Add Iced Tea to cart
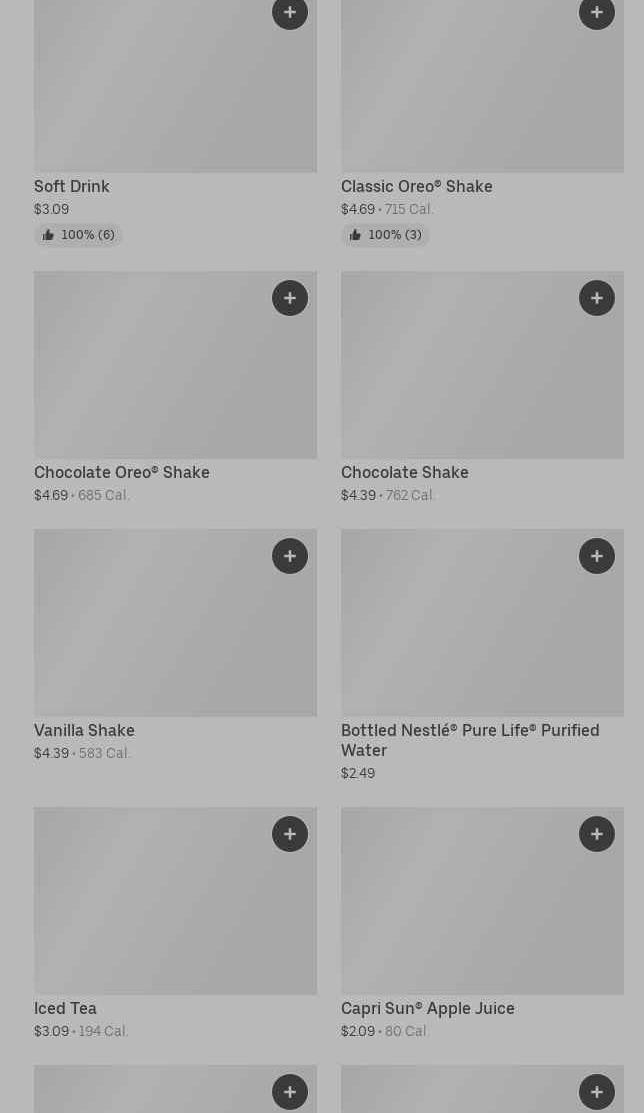Image resolution: width=644 pixels, height=1113 pixels. click(290, 834)
